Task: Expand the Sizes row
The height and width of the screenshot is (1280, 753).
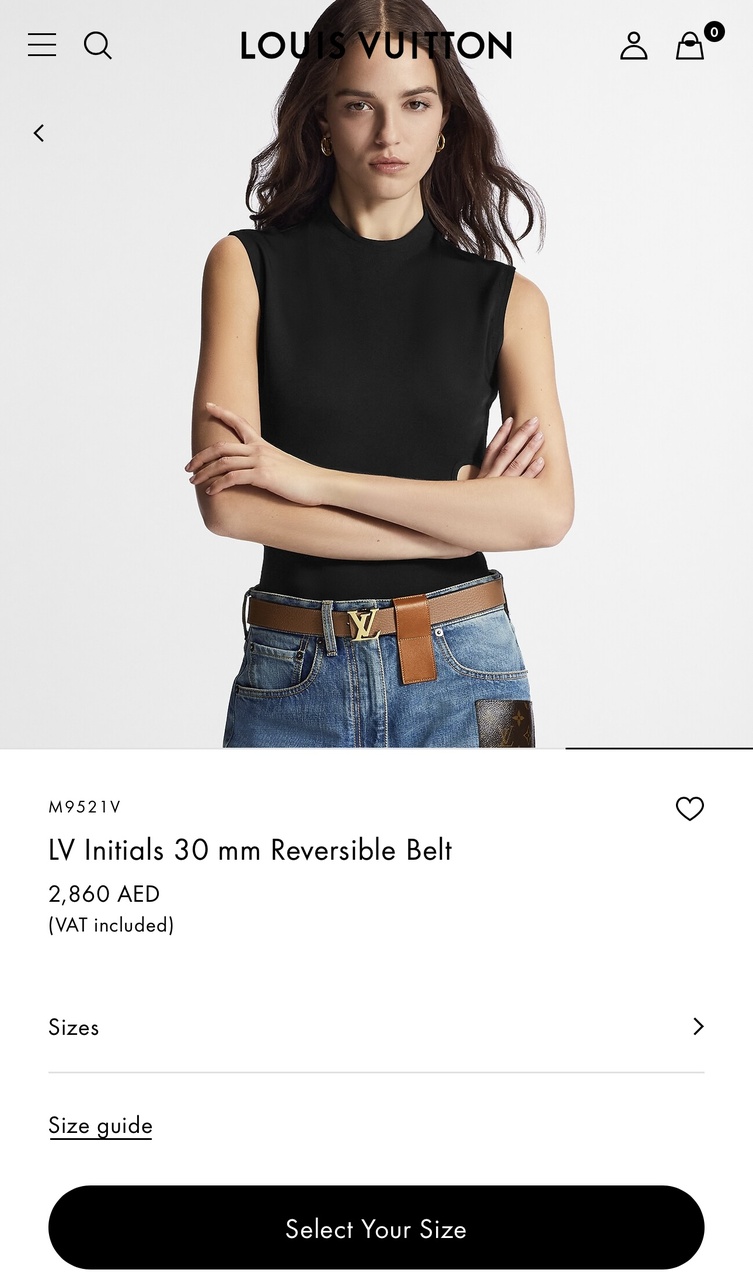Action: (376, 1027)
